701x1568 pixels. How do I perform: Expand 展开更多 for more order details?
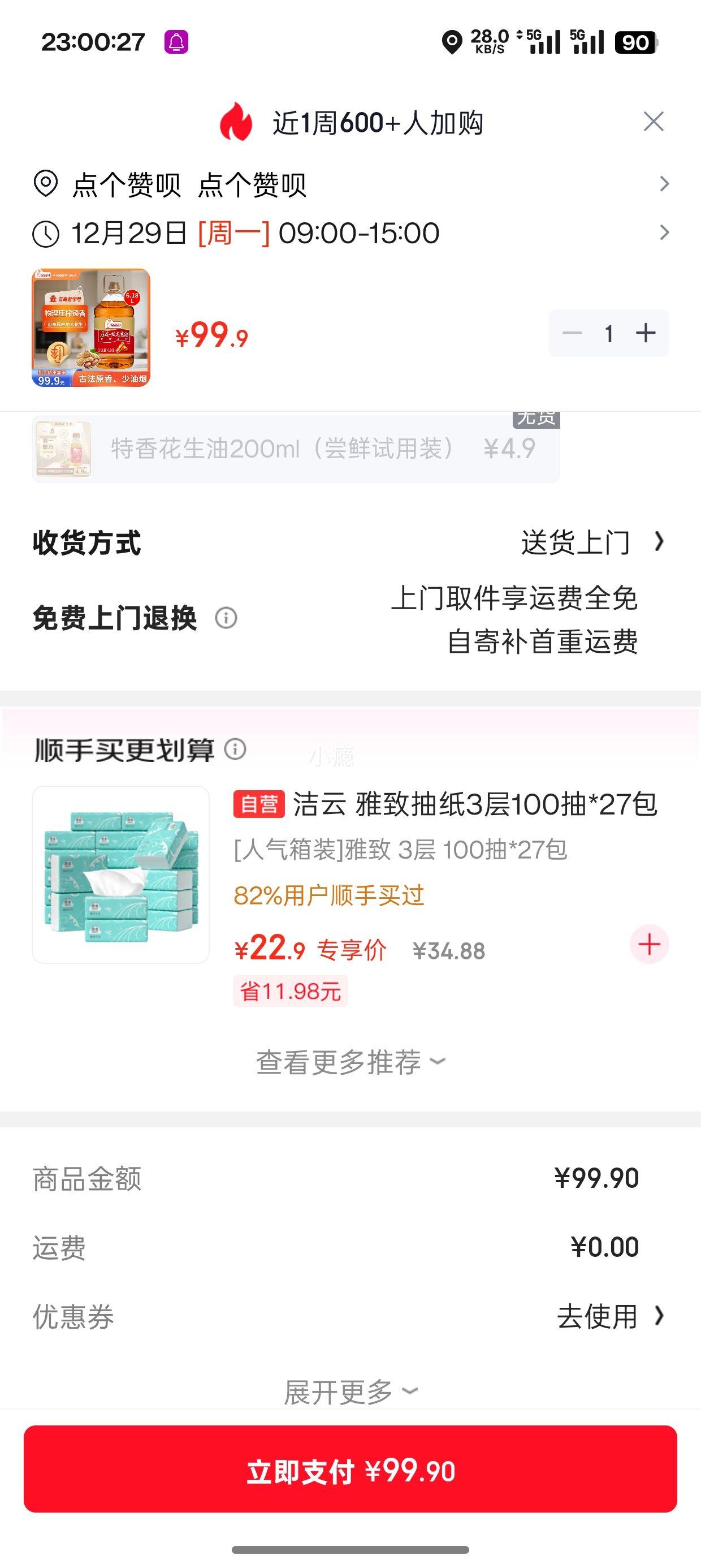[350, 1392]
